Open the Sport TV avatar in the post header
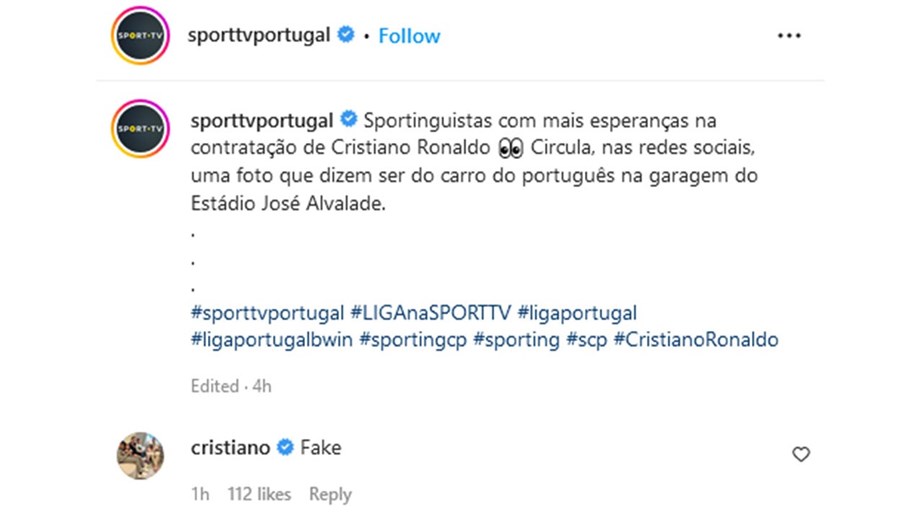This screenshot has width=920, height=518. point(140,36)
